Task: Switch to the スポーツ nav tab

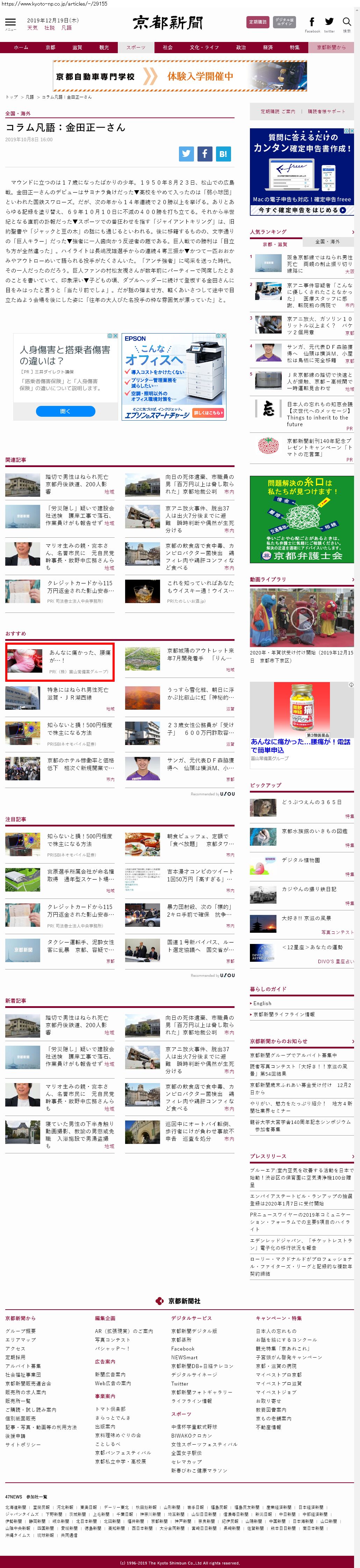Action: (136, 47)
